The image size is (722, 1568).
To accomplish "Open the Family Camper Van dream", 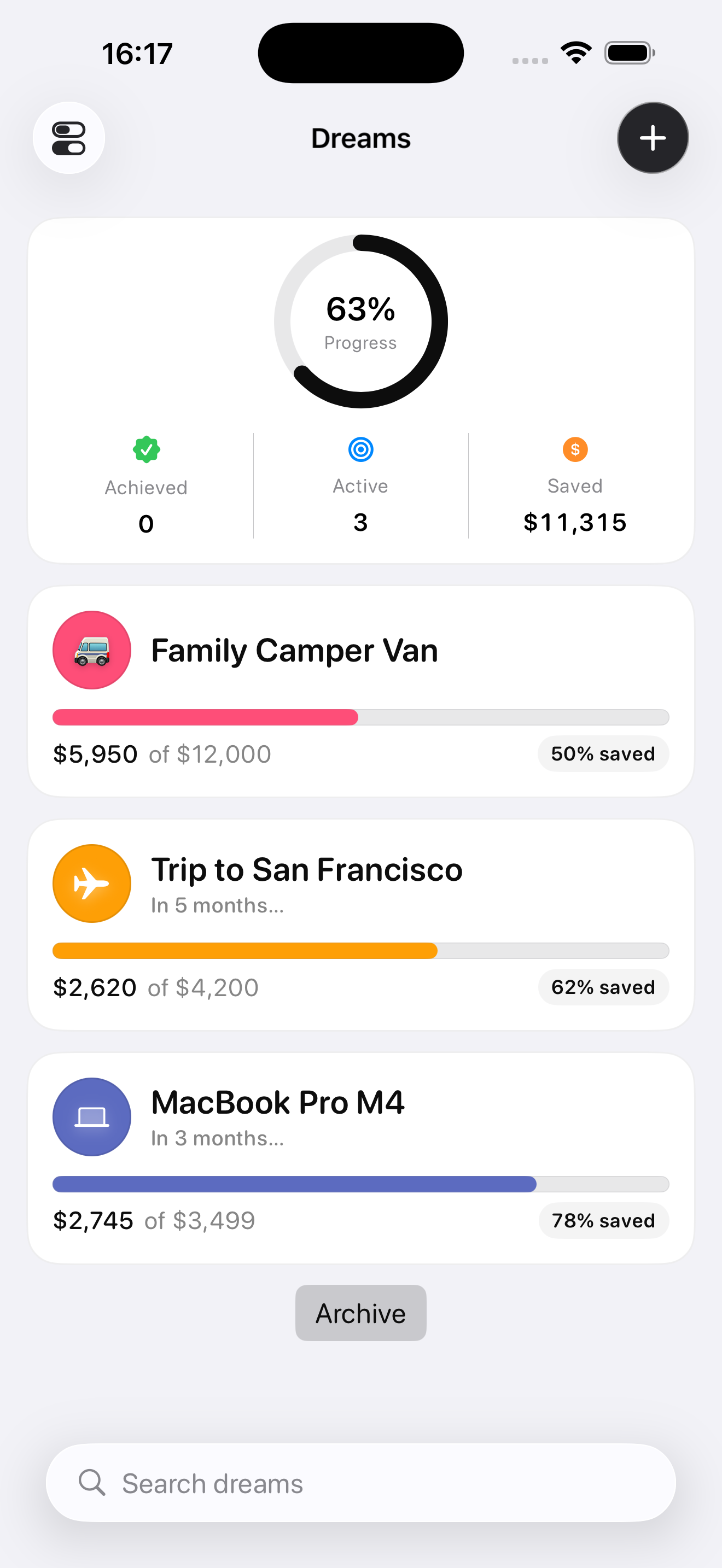I will (x=360, y=691).
